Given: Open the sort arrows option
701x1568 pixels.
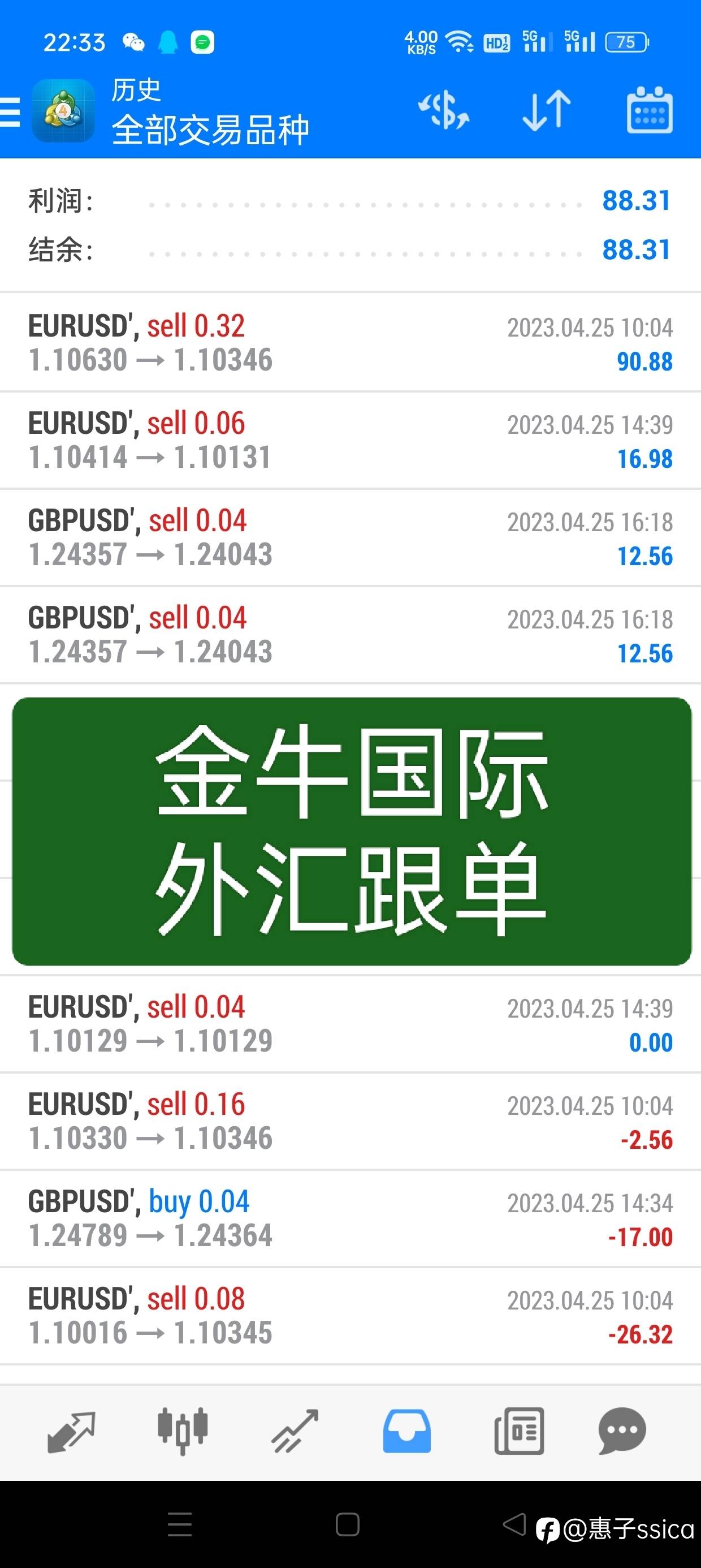Looking at the screenshot, I should (x=547, y=111).
